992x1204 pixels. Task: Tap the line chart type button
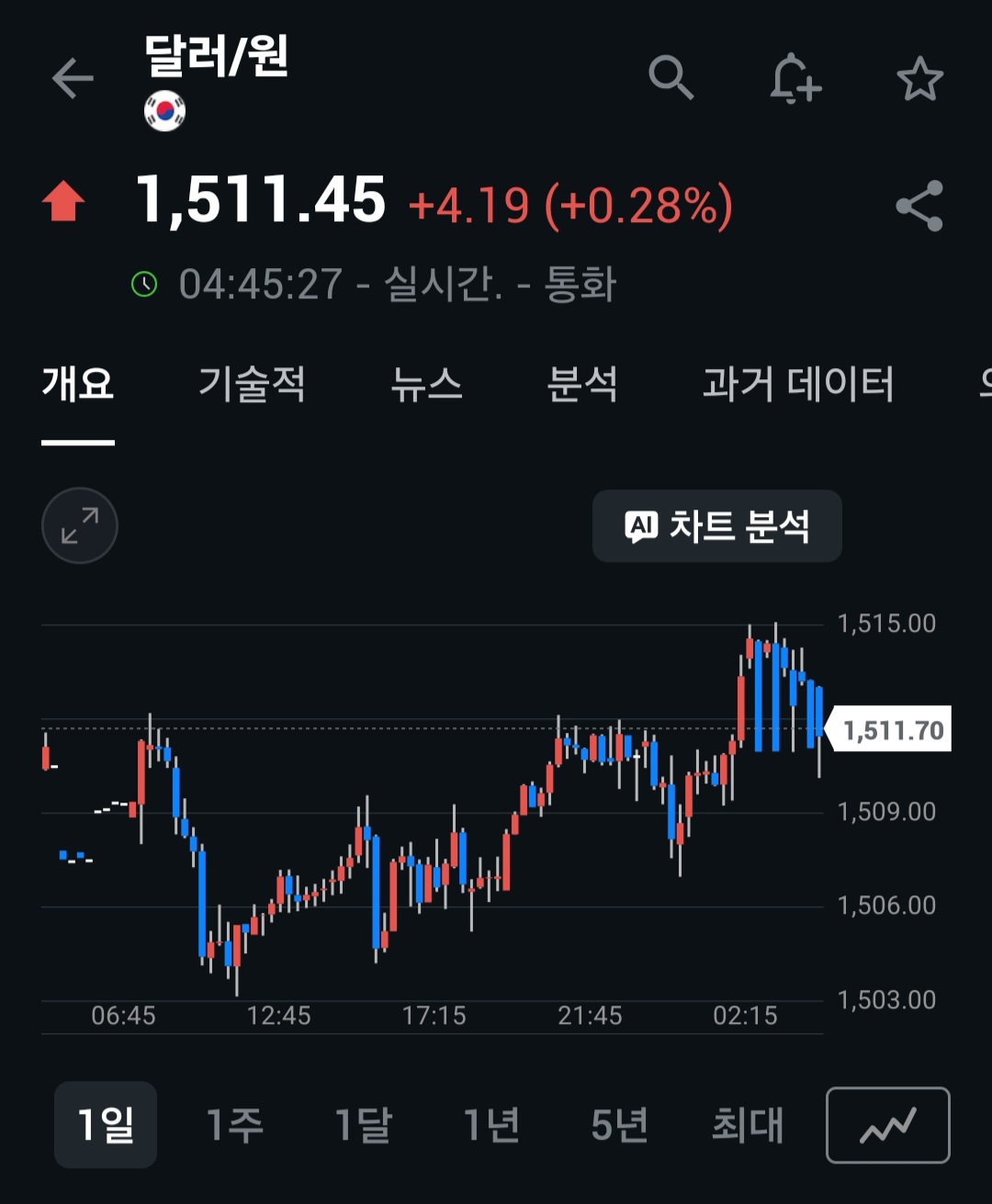pos(888,1125)
